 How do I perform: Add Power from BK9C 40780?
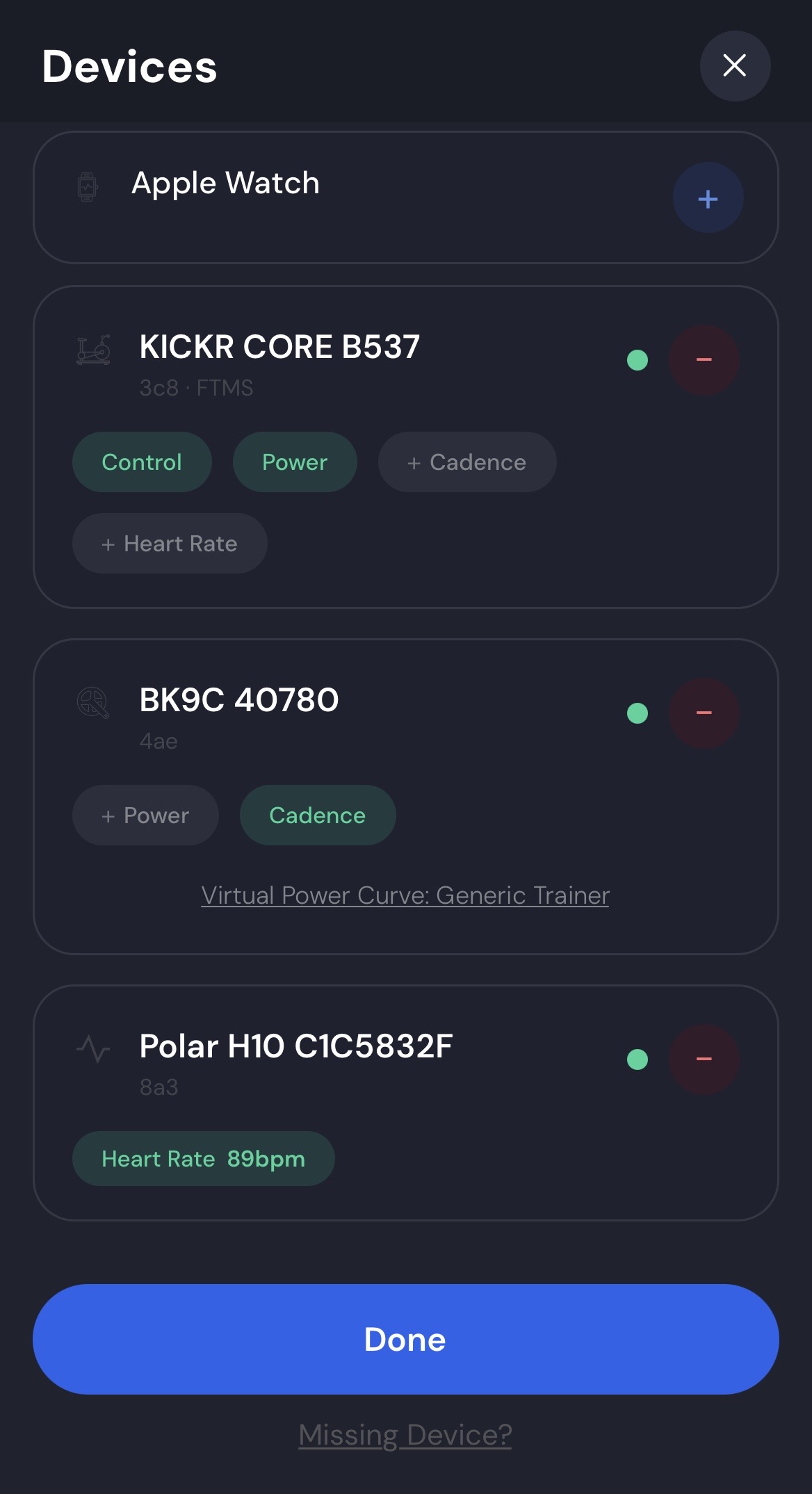(x=145, y=815)
